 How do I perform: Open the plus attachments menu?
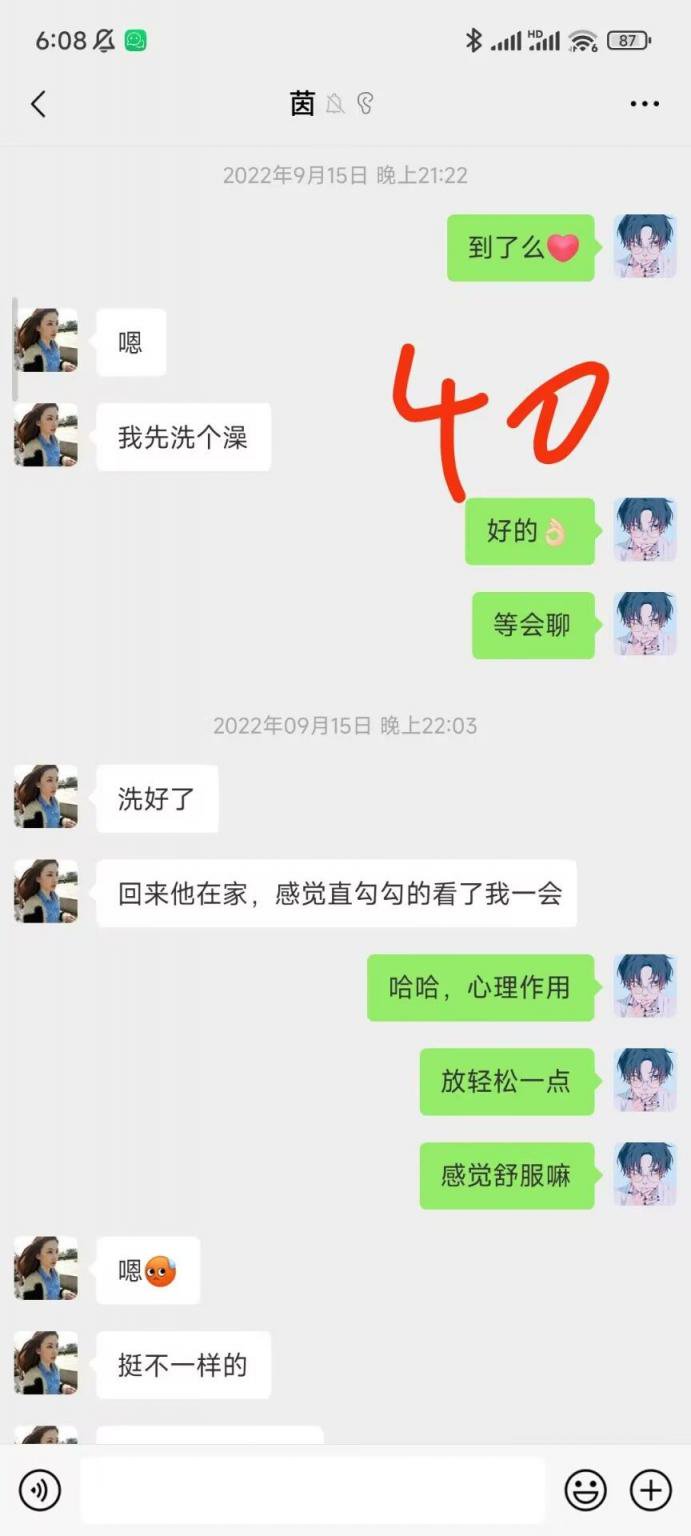(x=650, y=1490)
